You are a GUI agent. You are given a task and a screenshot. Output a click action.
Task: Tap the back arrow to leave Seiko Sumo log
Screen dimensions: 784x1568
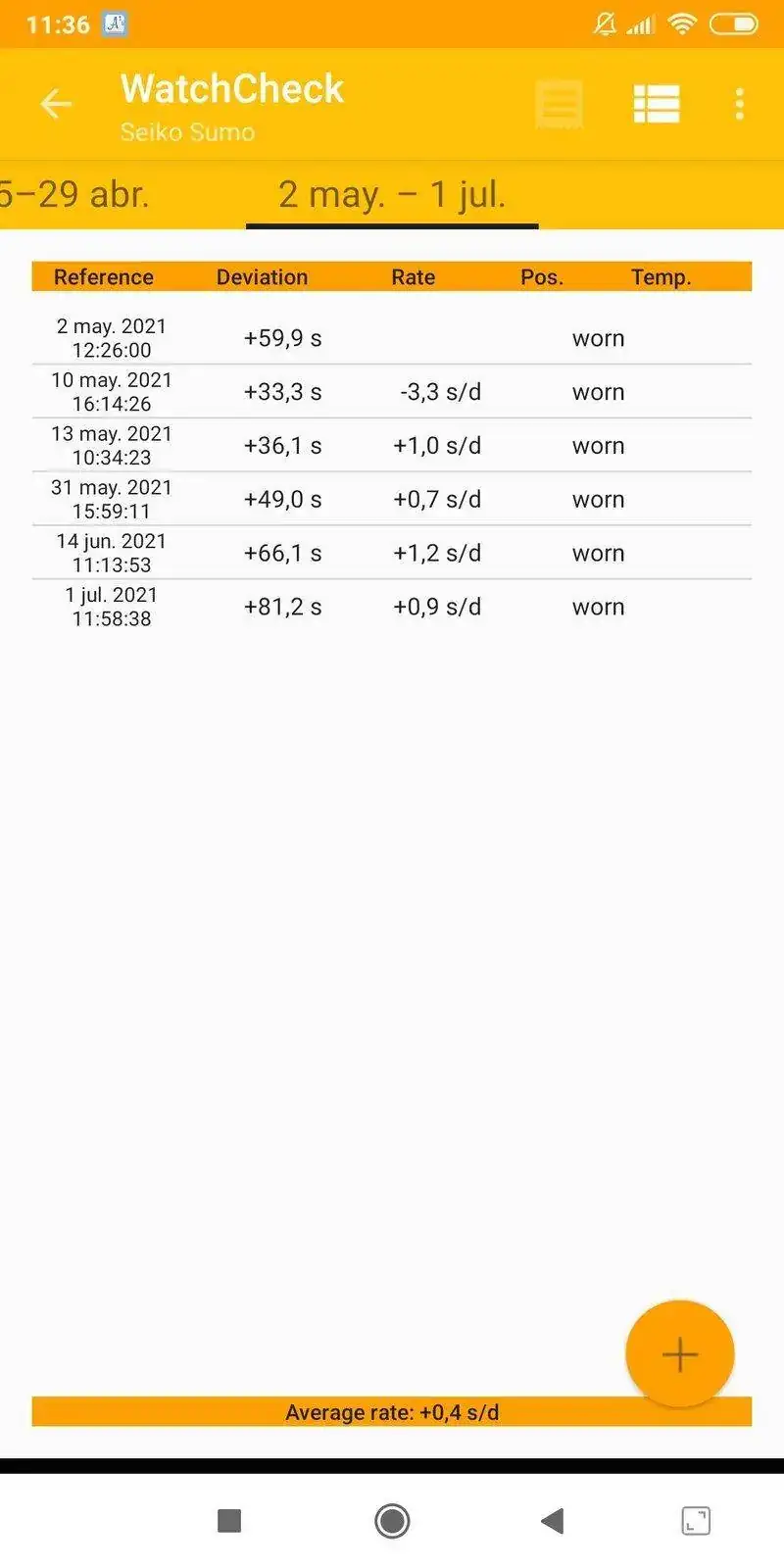(56, 104)
